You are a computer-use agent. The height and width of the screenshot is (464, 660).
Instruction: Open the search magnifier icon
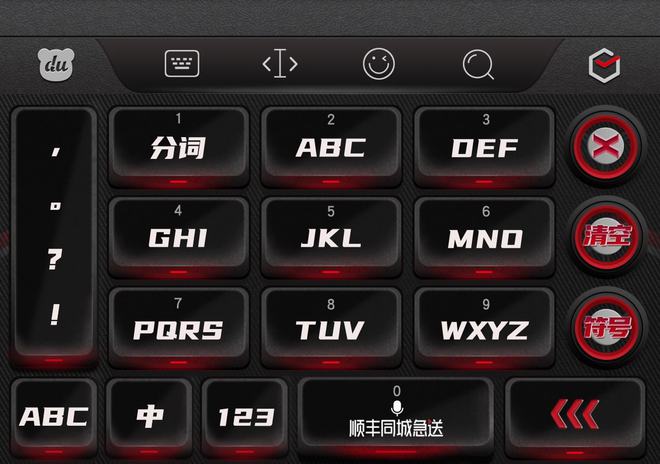478,65
